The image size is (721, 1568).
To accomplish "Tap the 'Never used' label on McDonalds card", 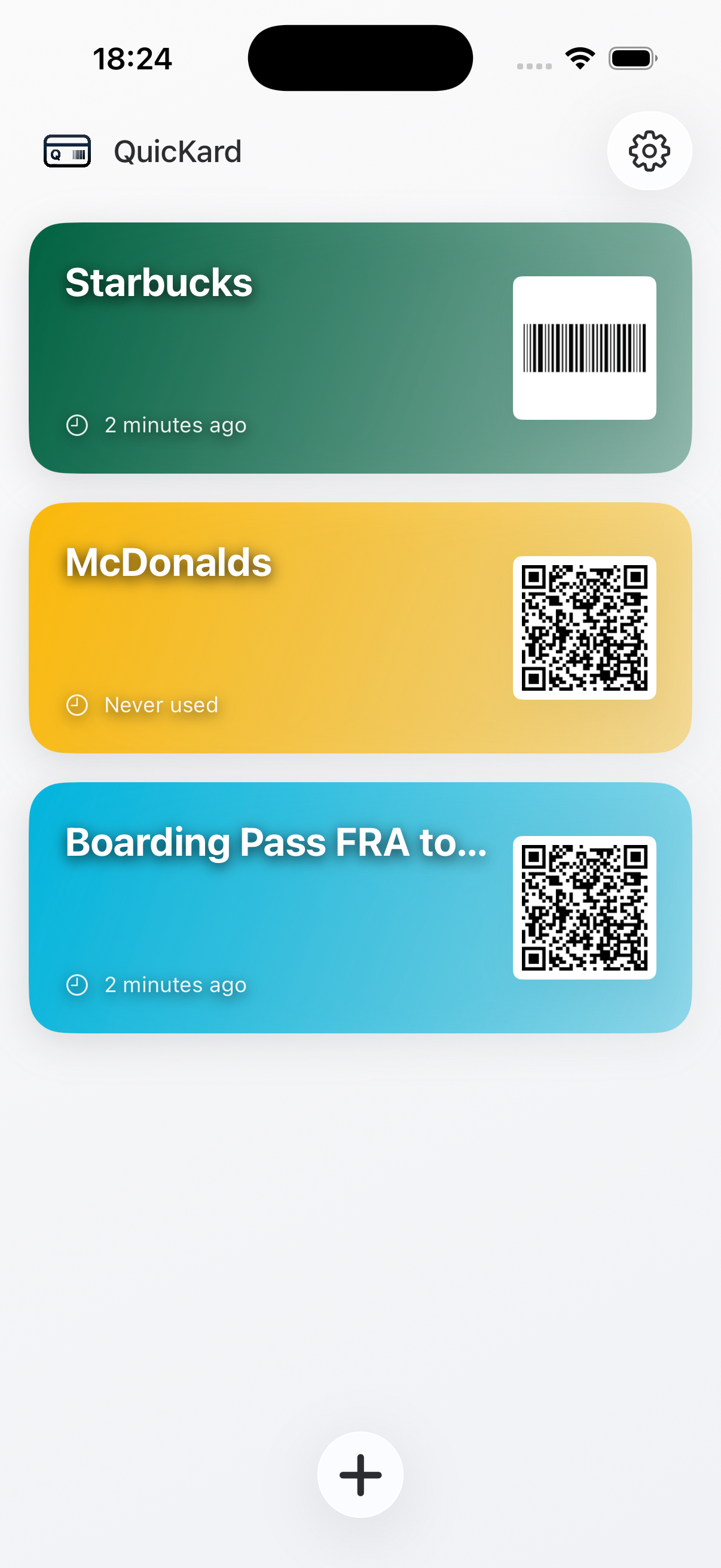I will coord(161,705).
